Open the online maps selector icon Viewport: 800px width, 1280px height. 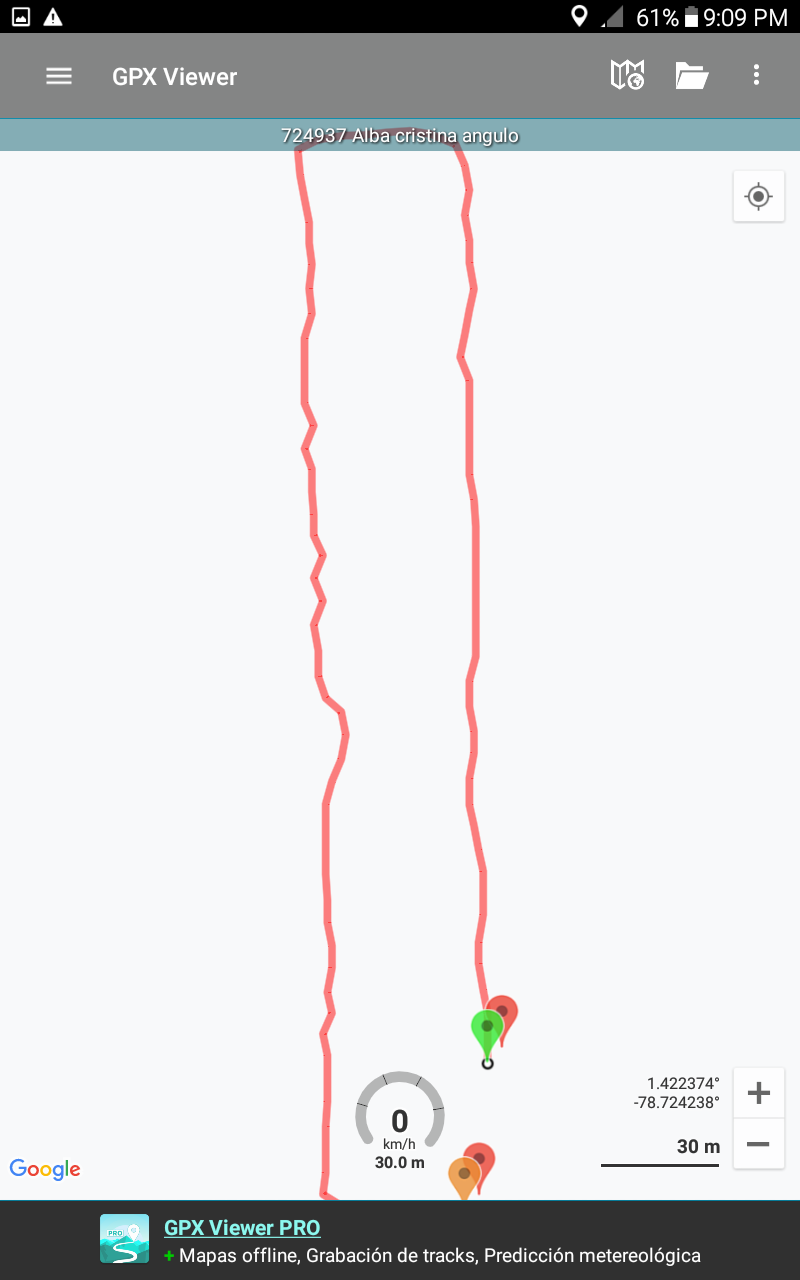pos(627,76)
